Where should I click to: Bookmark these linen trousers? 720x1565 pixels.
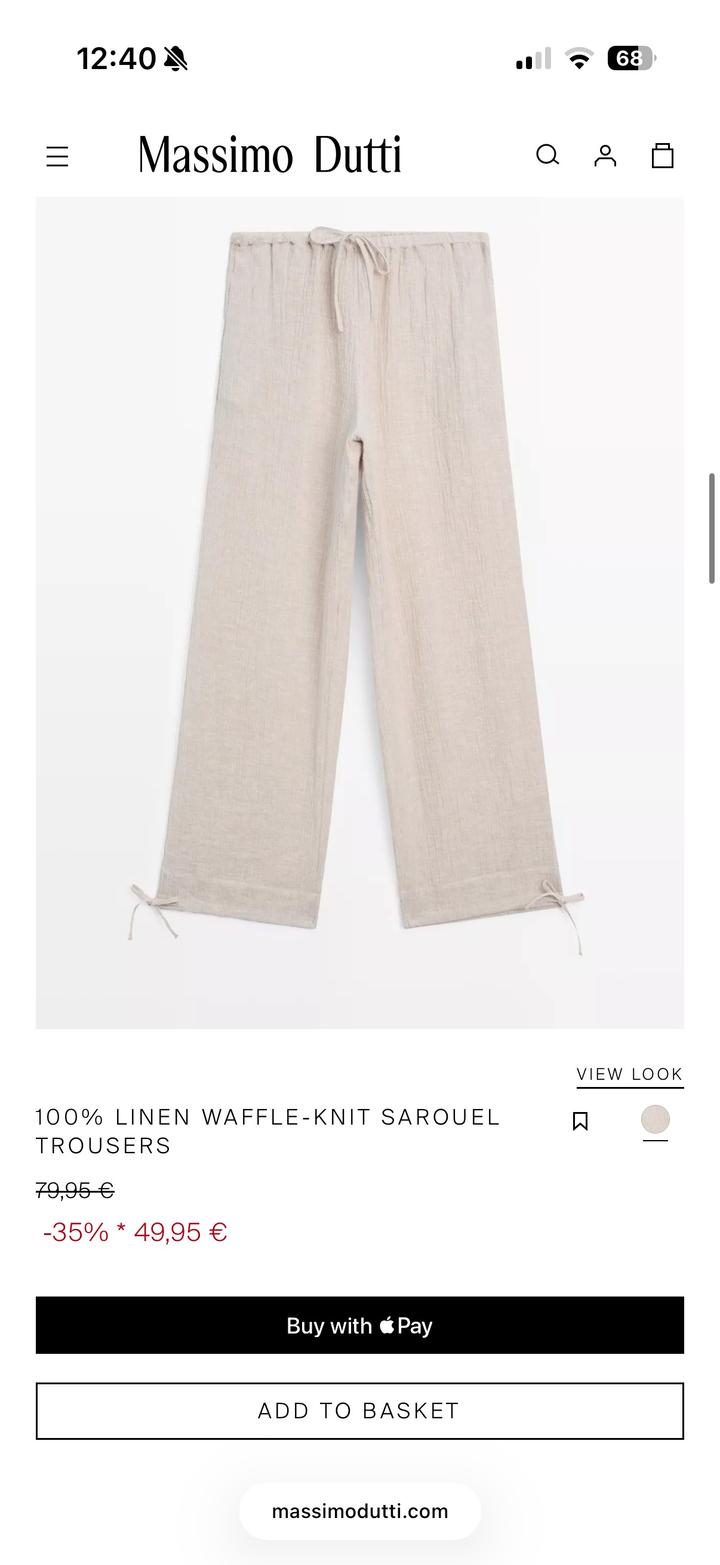coord(580,1121)
